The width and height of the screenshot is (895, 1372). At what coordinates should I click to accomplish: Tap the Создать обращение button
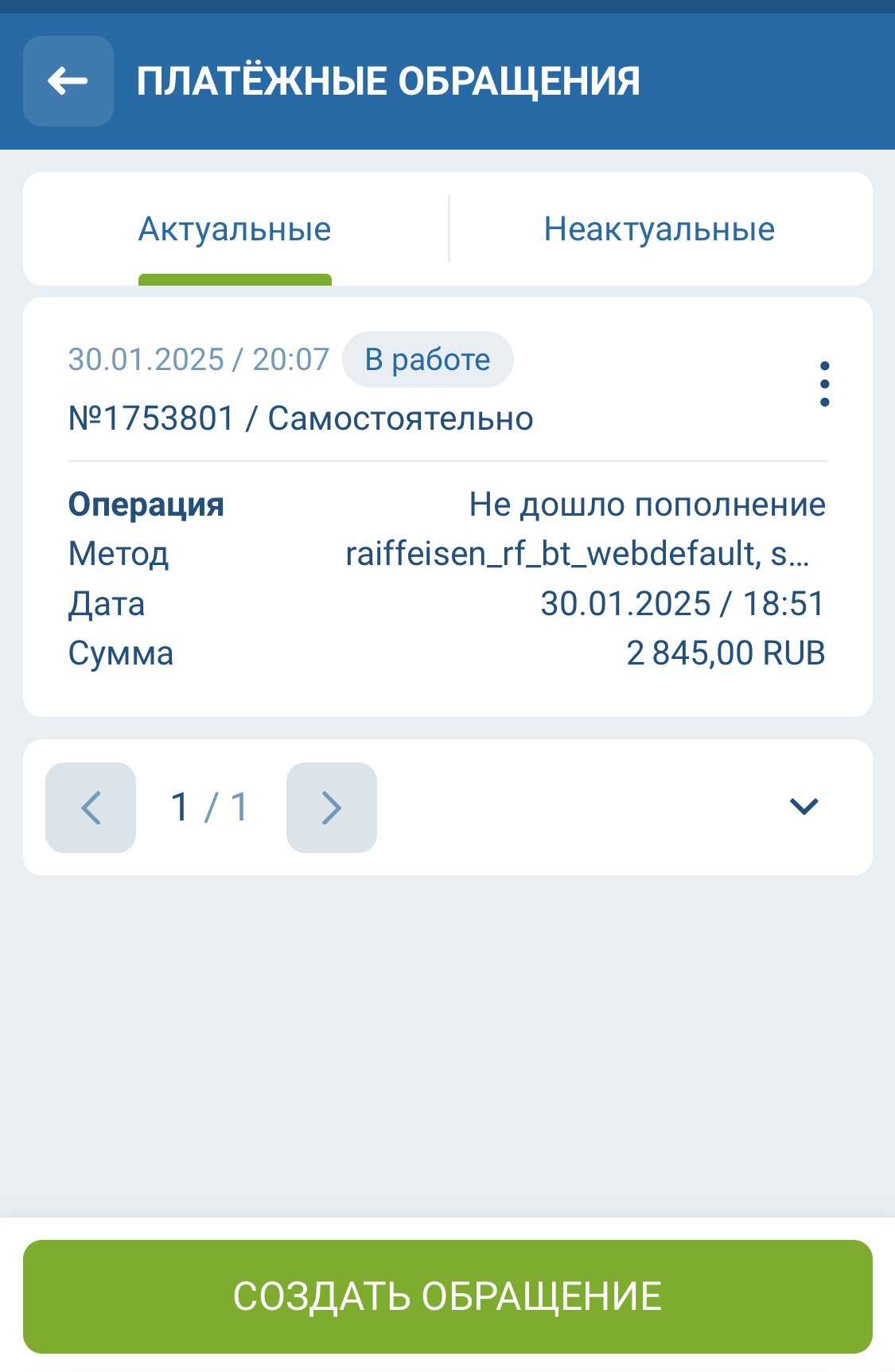tap(447, 1296)
